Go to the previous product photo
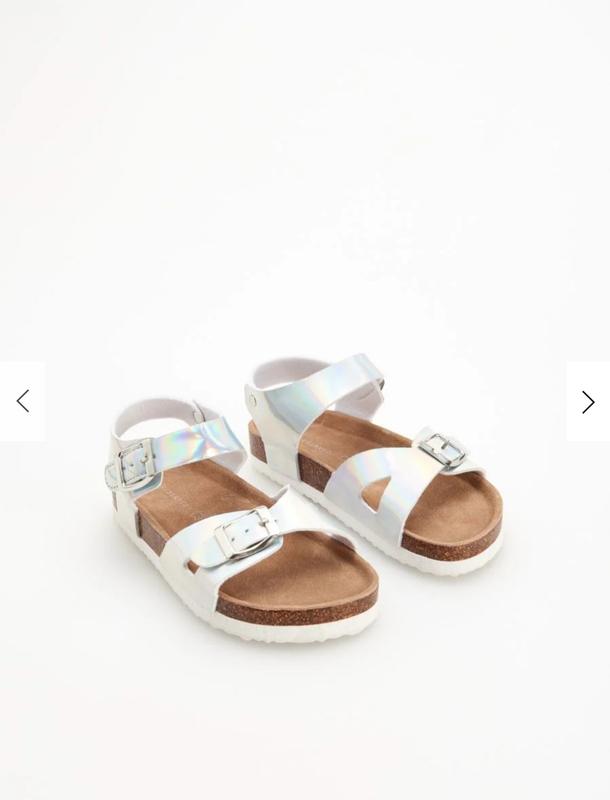The width and height of the screenshot is (610, 800). tap(22, 401)
